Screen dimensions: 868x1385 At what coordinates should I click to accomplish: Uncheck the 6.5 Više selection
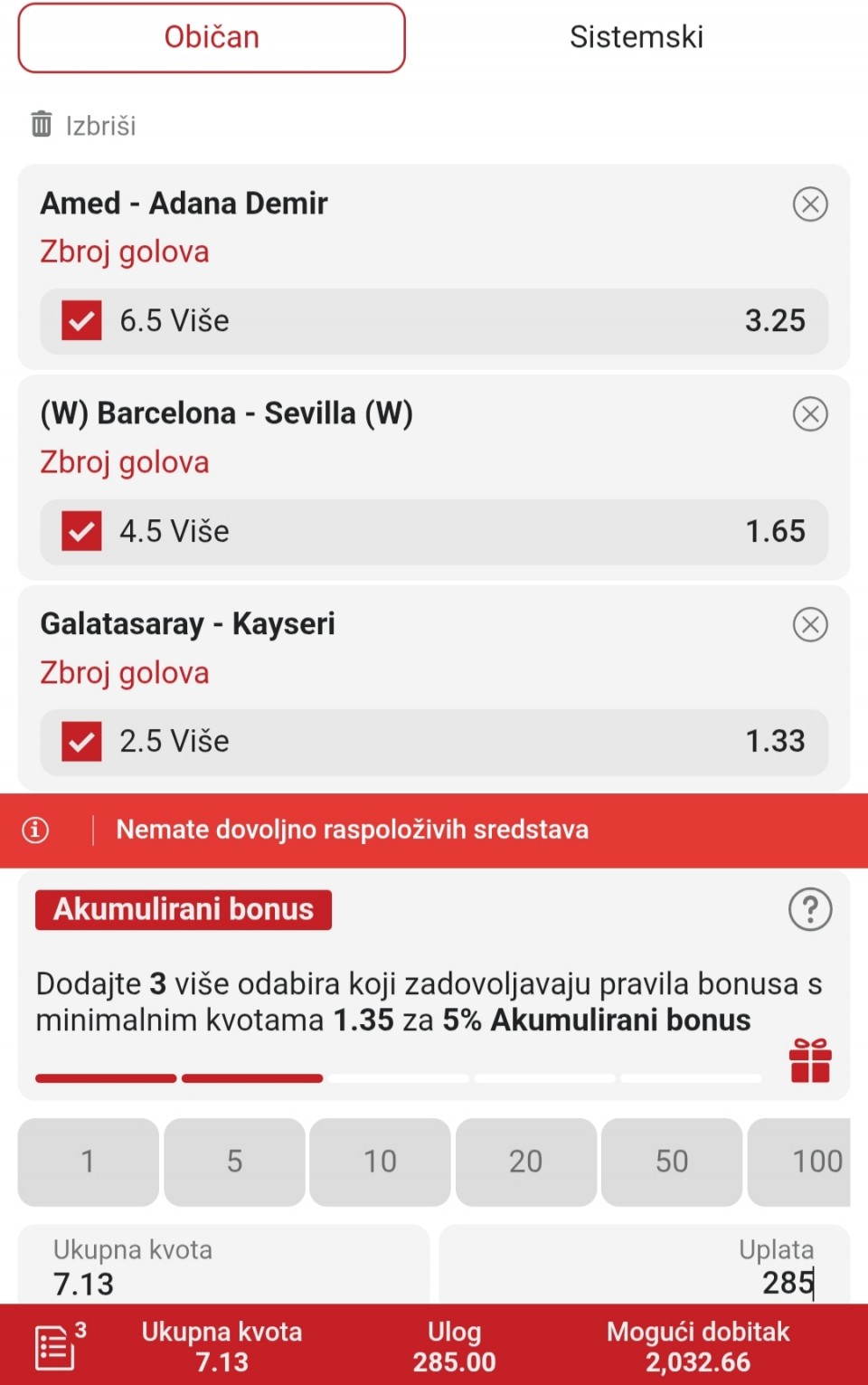click(81, 320)
